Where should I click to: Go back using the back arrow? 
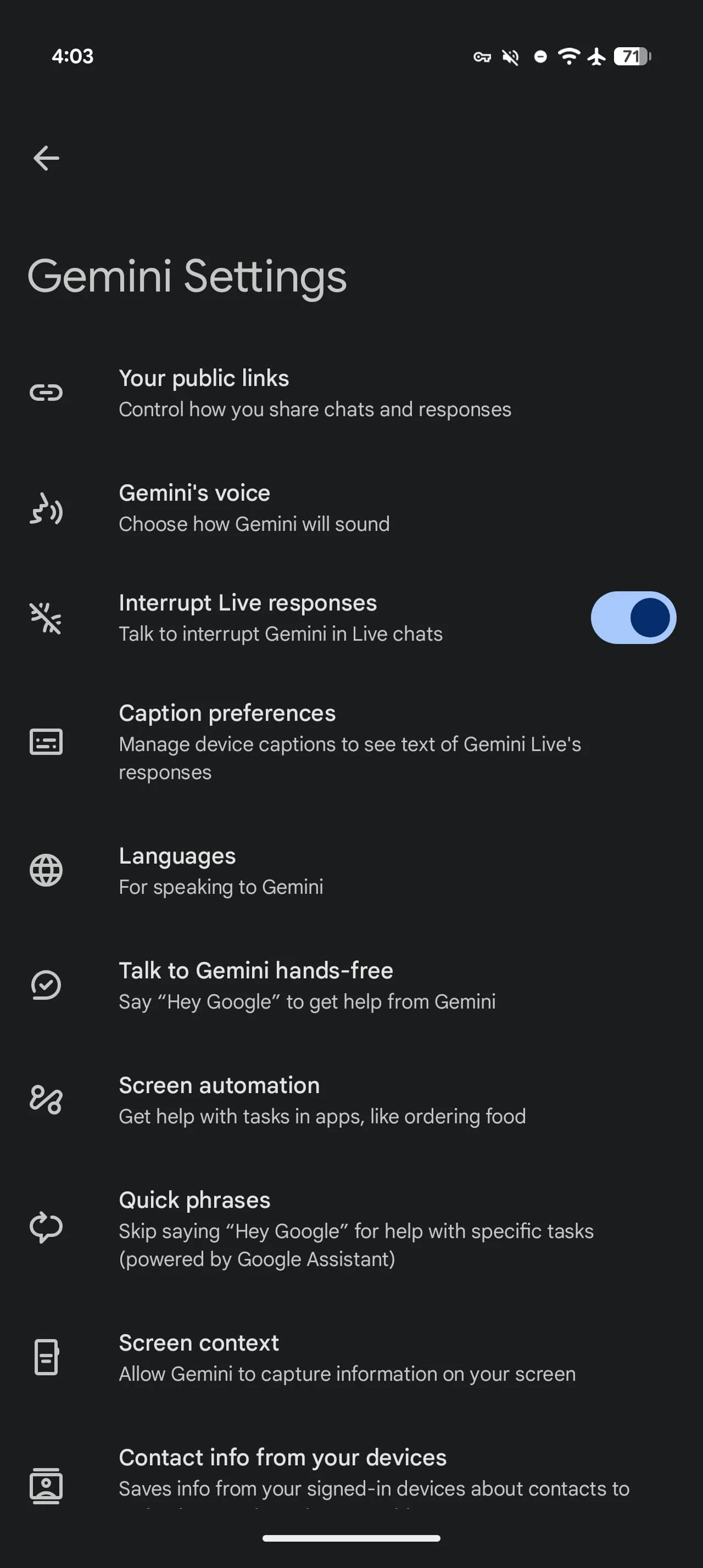tap(46, 158)
